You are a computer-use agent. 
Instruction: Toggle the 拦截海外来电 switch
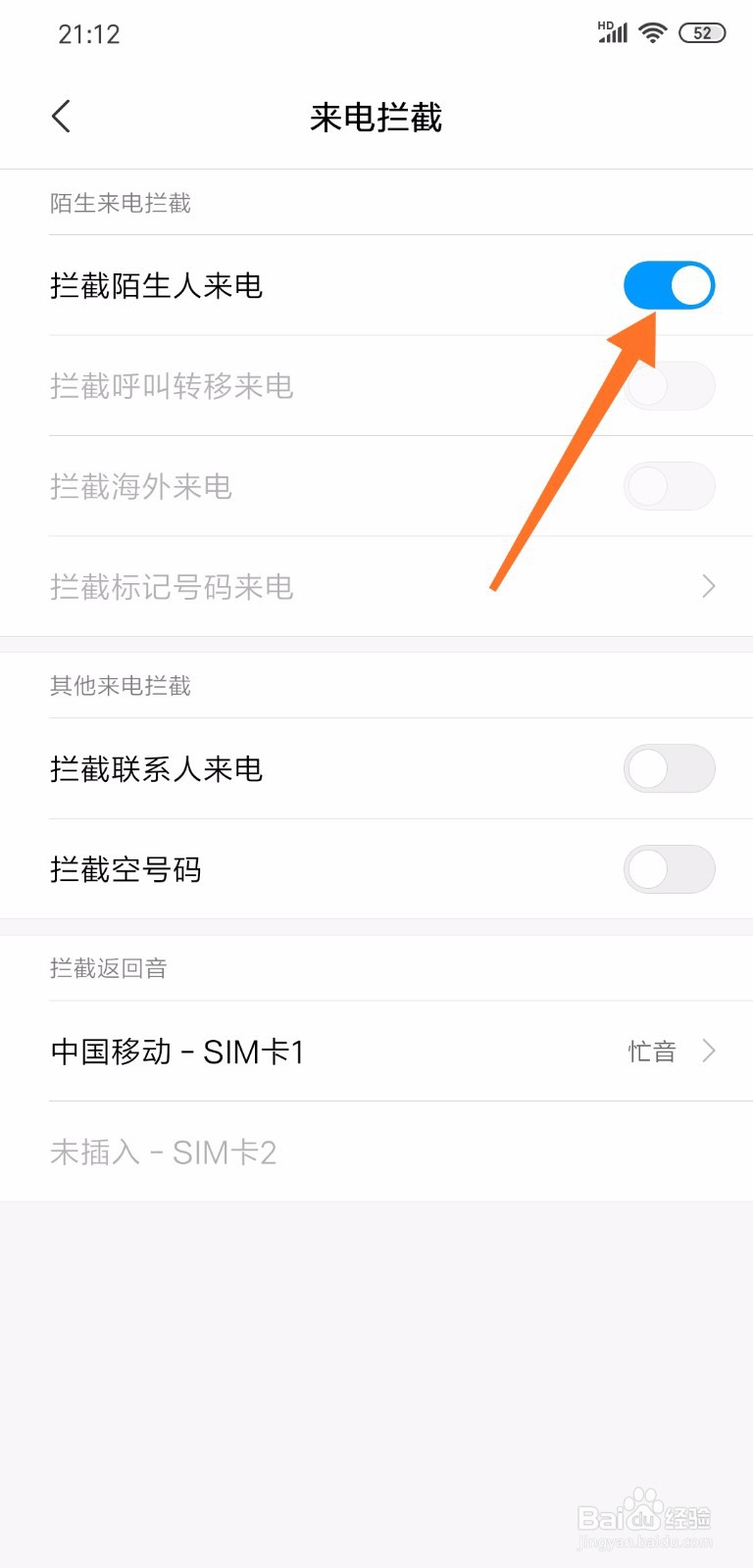point(670,486)
